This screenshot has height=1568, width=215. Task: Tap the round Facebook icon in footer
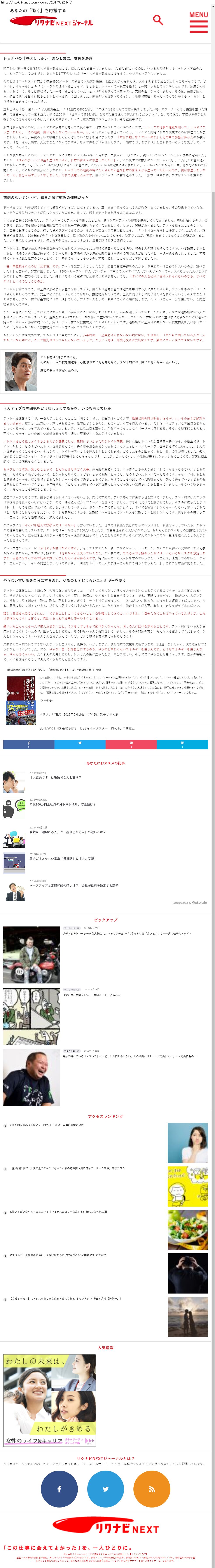click(59, 1489)
